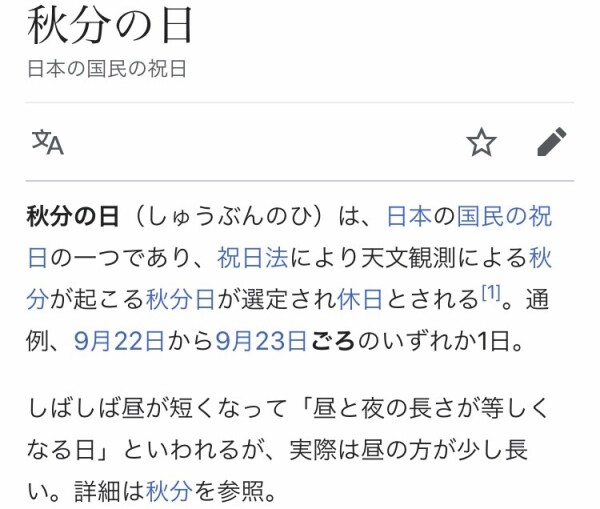Image resolution: width=600 pixels, height=509 pixels.
Task: Open the 日本 link
Action: (408, 217)
